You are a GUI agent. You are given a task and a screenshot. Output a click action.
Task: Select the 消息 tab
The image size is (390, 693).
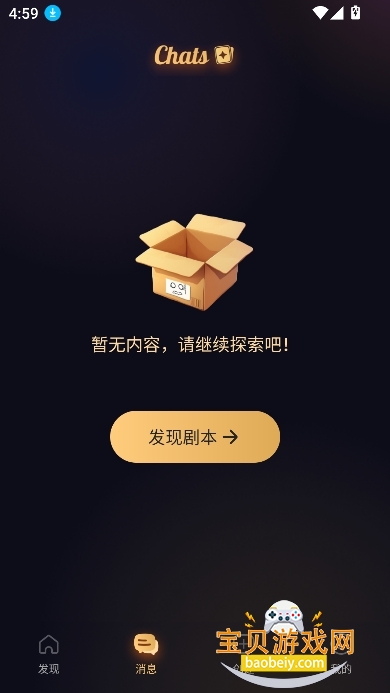[146, 654]
